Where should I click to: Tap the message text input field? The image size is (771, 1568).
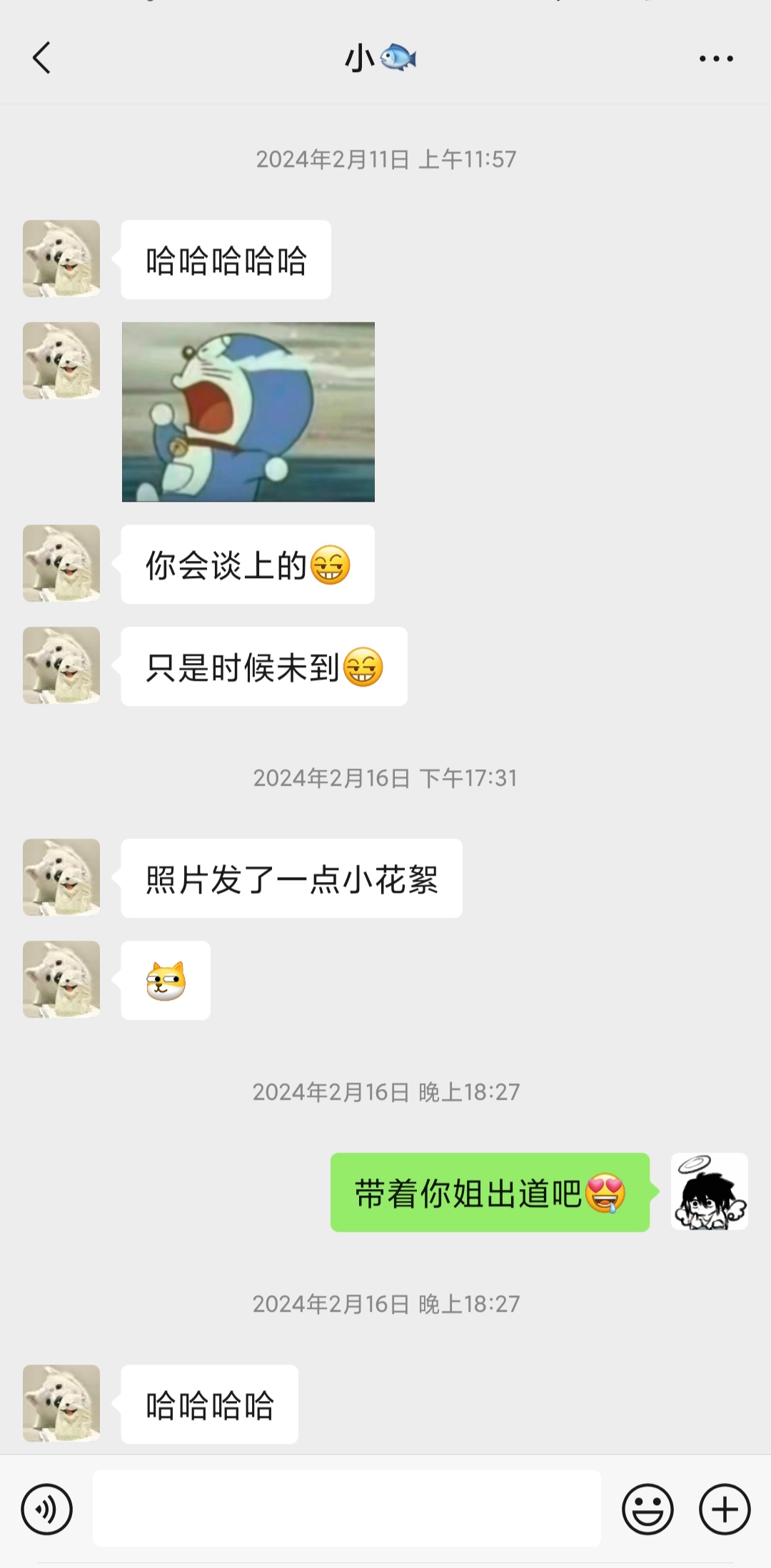(x=346, y=1508)
